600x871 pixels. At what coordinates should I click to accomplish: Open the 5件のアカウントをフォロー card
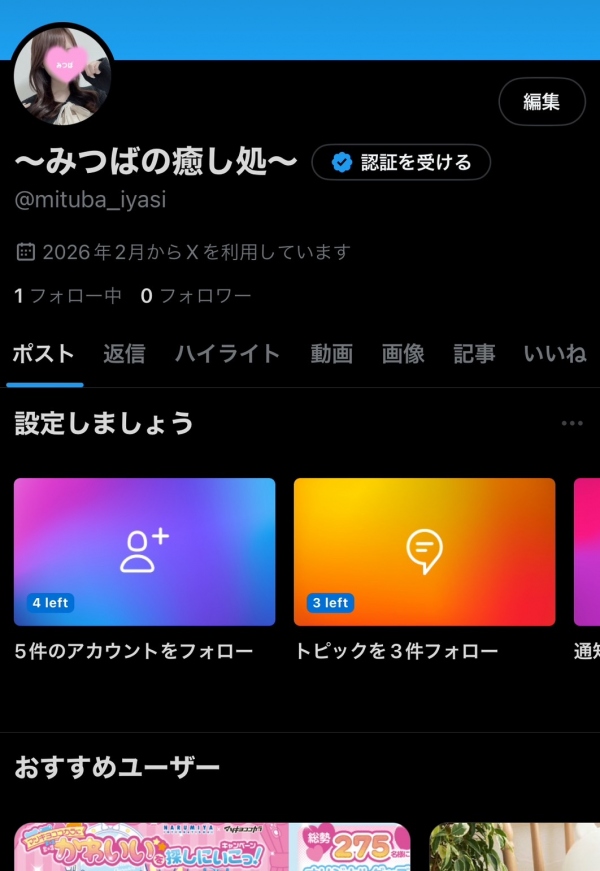coord(145,552)
